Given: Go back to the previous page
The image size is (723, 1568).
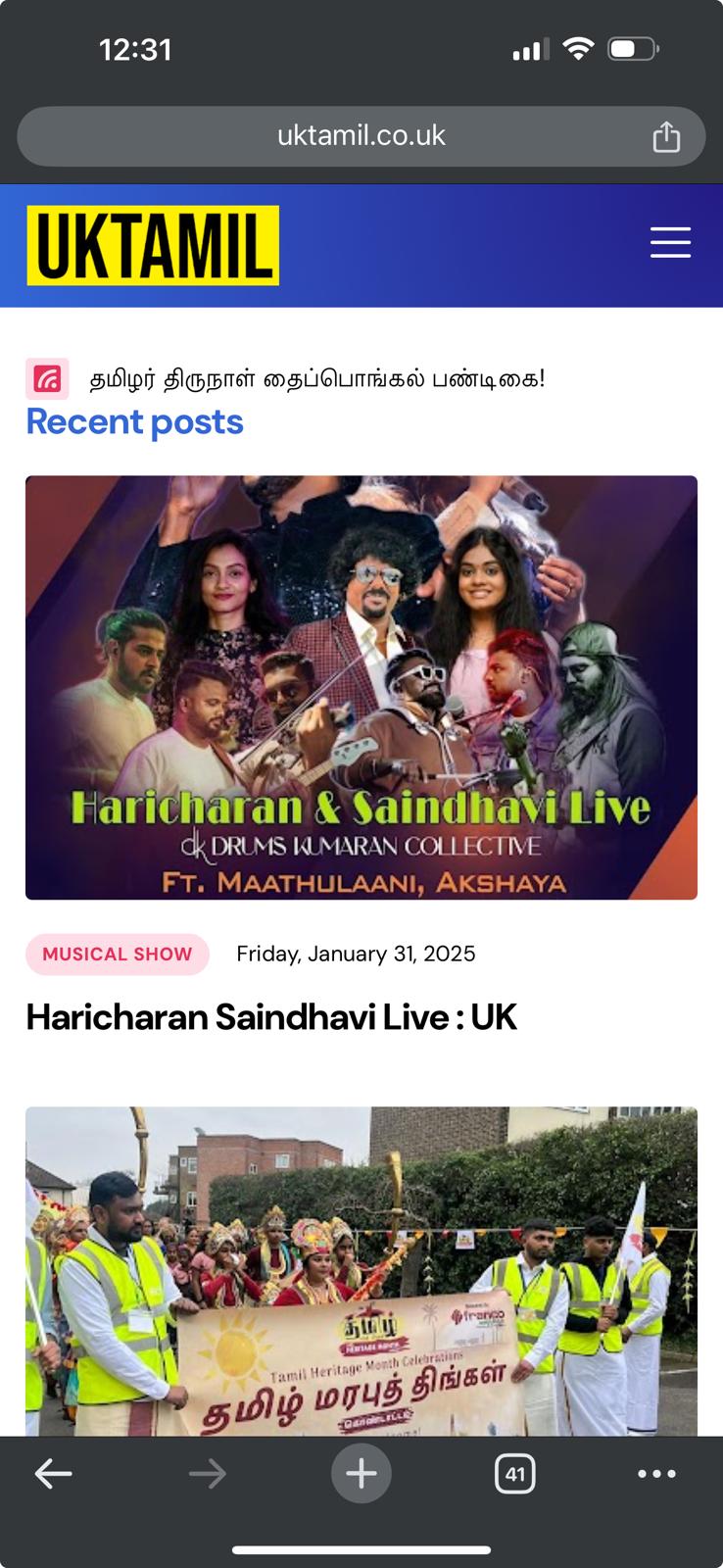Looking at the screenshot, I should pyautogui.click(x=54, y=1473).
